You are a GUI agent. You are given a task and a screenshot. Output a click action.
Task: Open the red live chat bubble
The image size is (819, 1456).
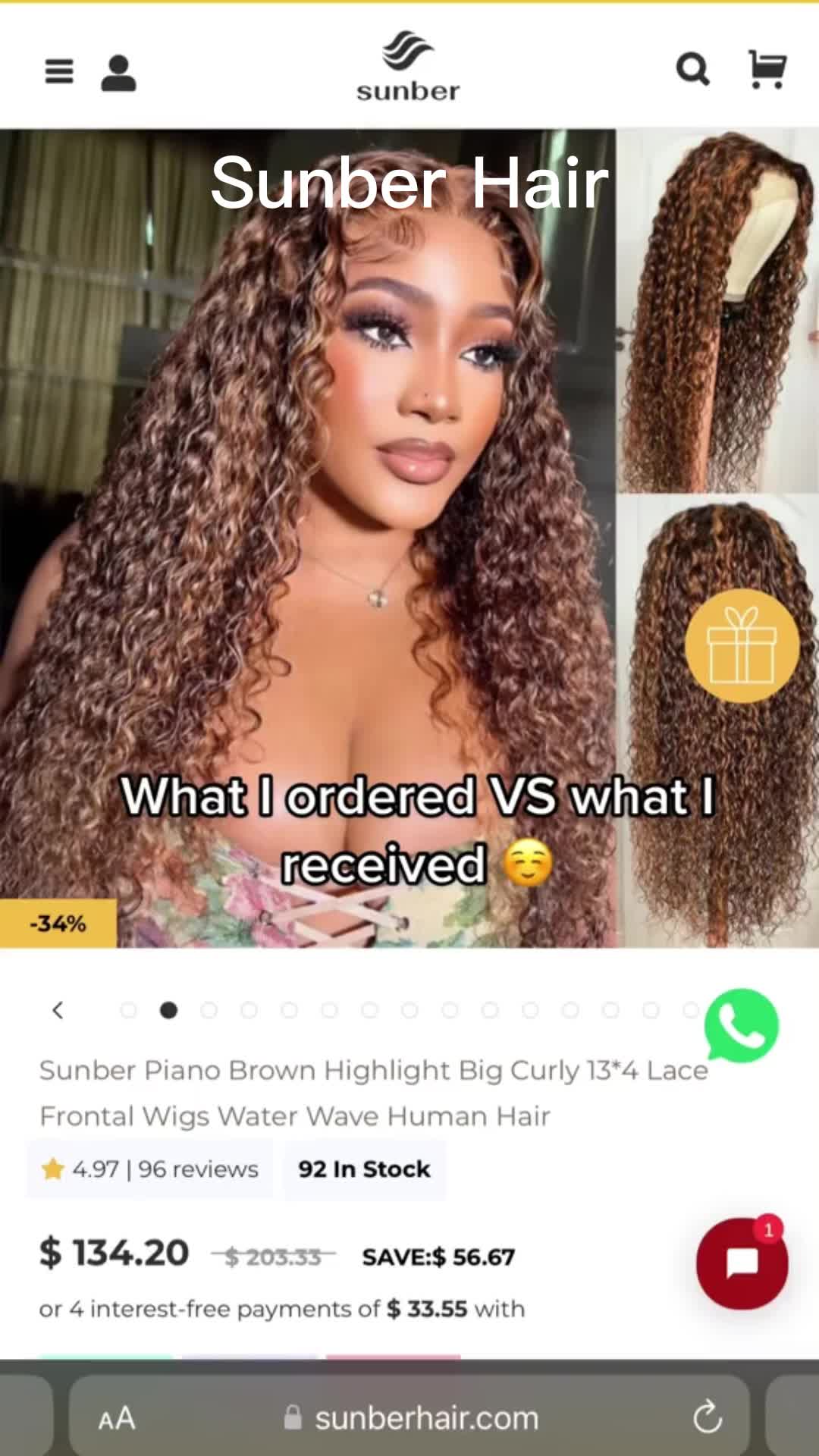click(742, 1264)
